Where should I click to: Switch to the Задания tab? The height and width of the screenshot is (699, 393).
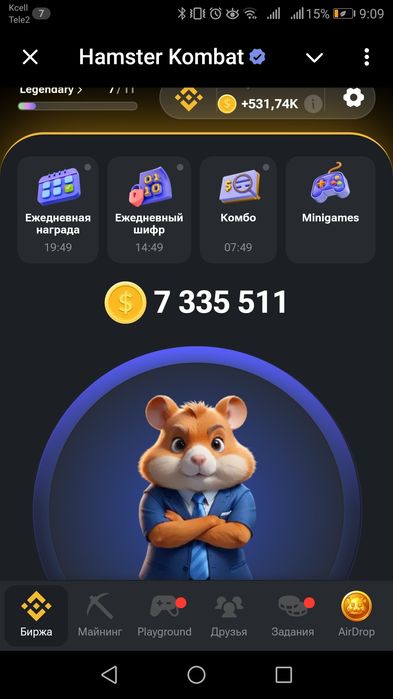[x=293, y=616]
